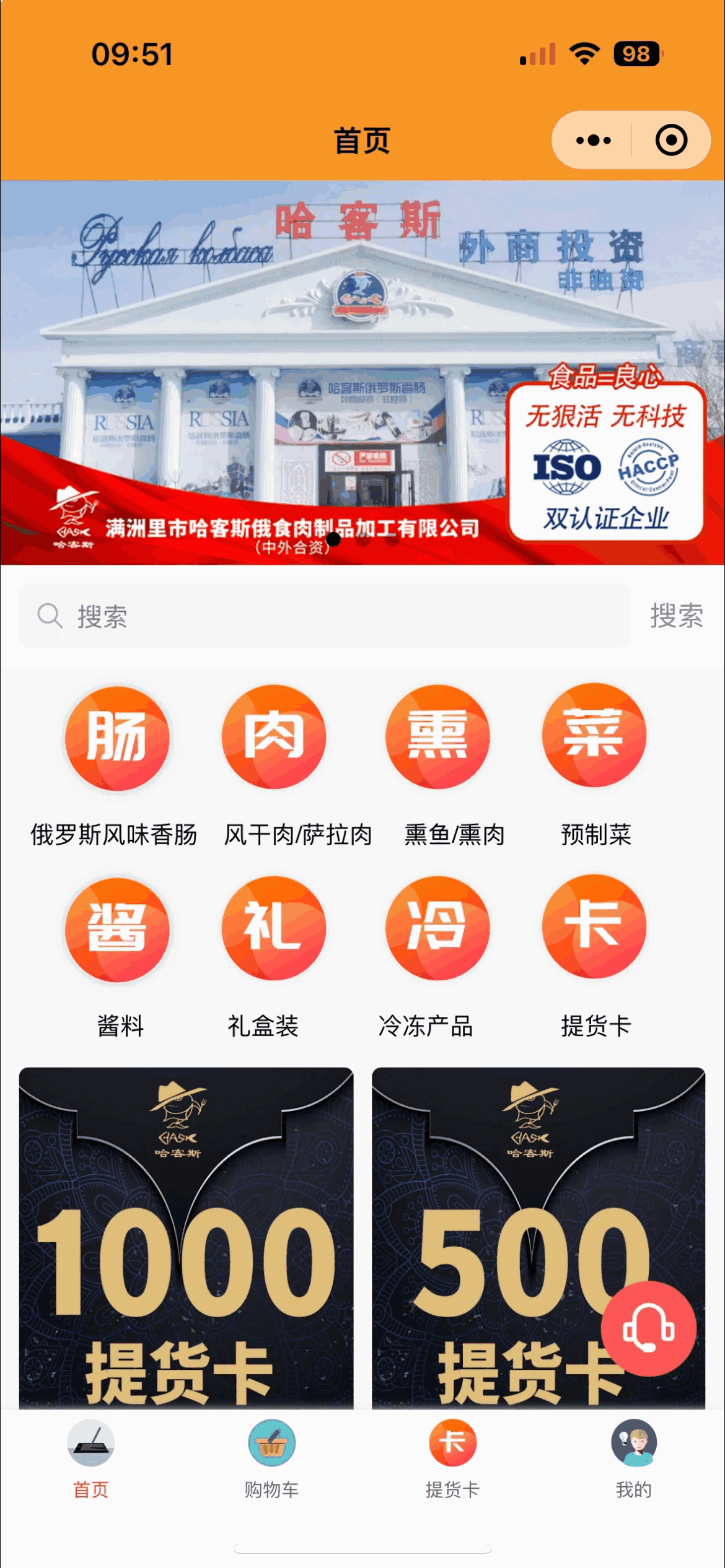
Task: Select 提货卡 category icon in grid
Action: click(594, 929)
